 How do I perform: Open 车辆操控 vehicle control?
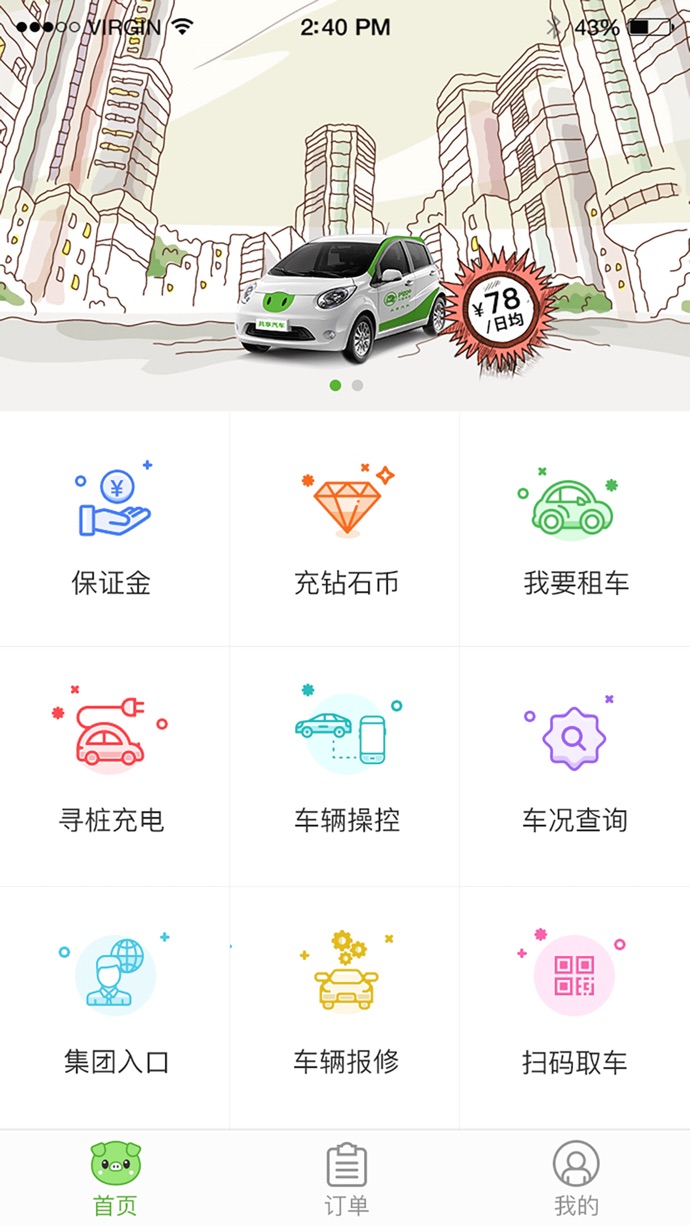345,768
